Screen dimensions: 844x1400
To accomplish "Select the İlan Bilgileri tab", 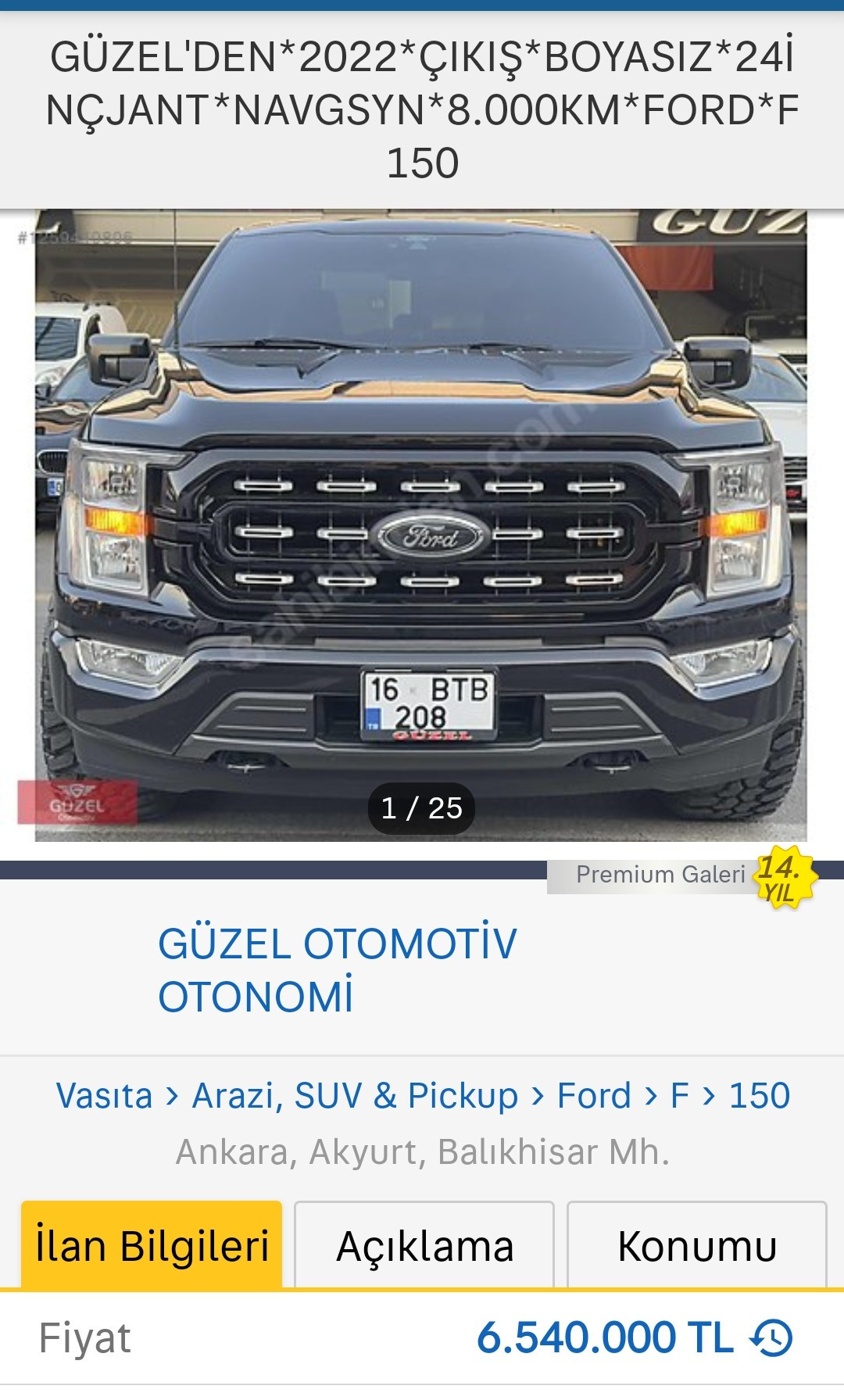I will click(152, 1244).
